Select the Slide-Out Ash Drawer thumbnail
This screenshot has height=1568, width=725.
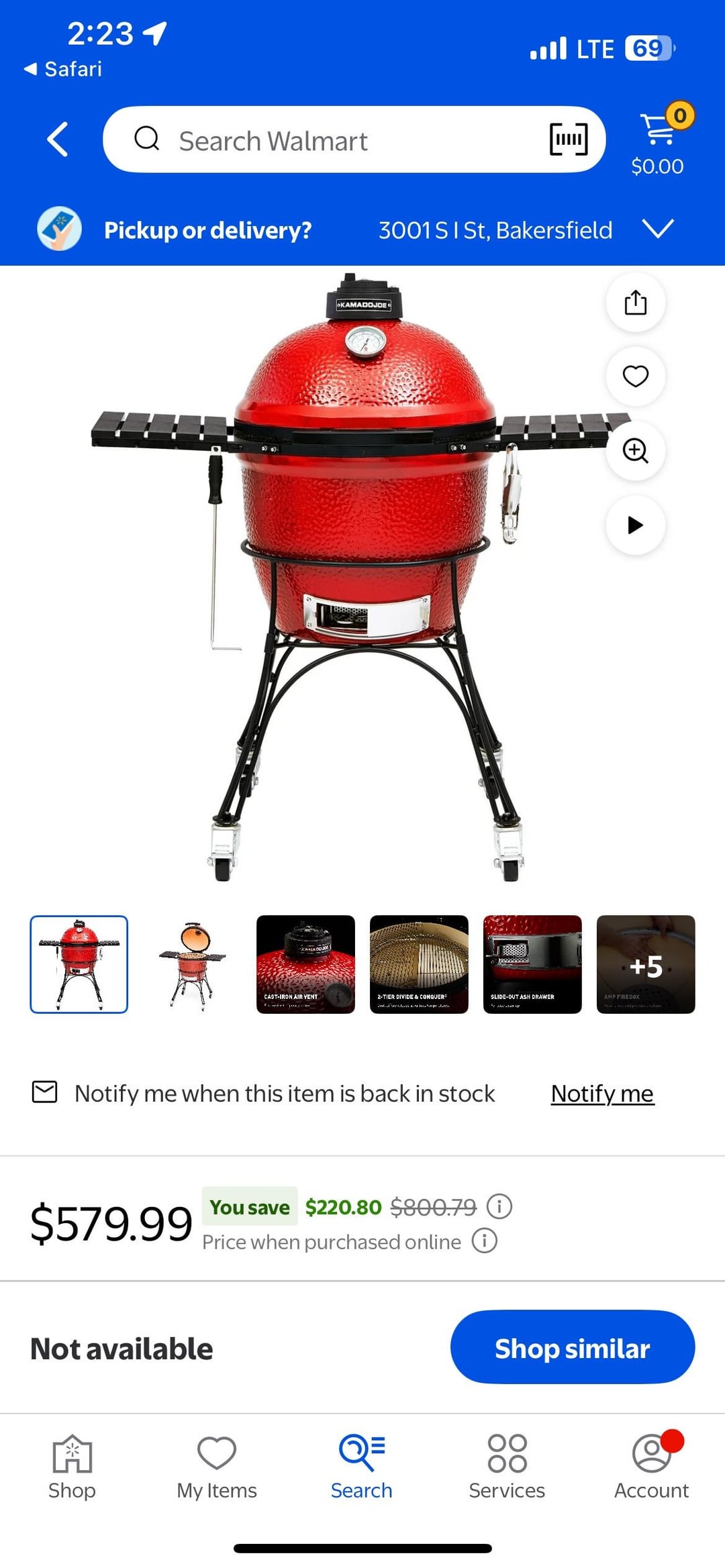tap(532, 964)
